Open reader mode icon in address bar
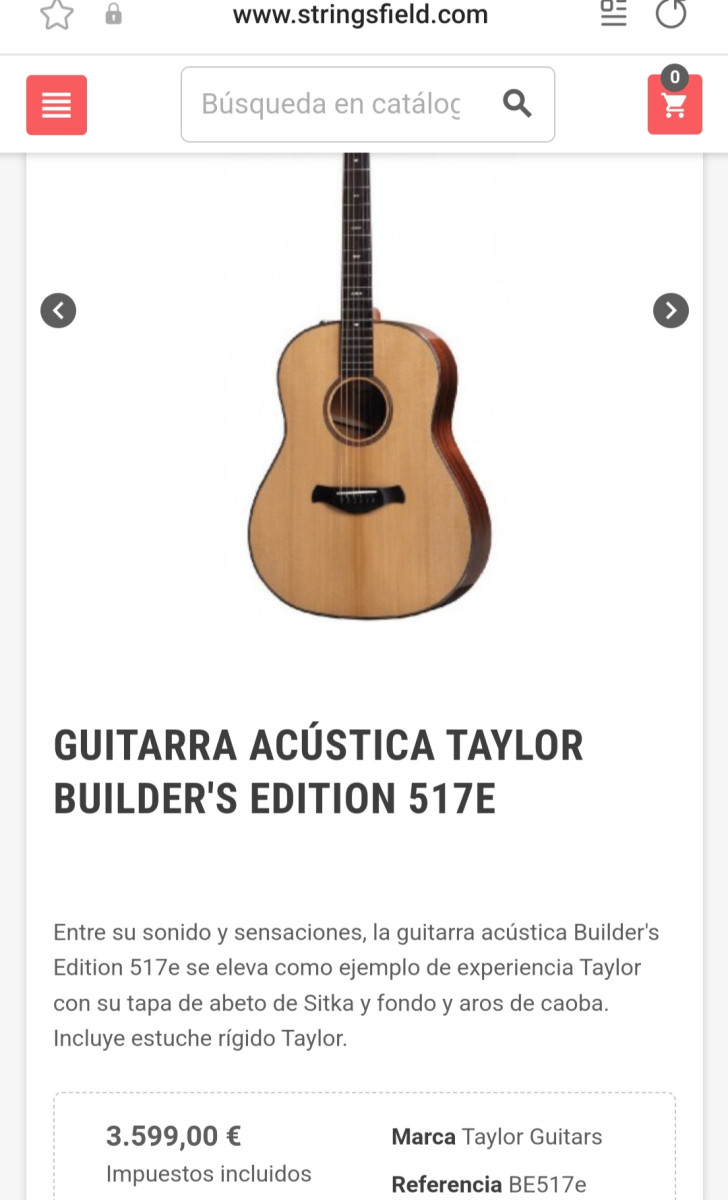Viewport: 728px width, 1200px height. [613, 14]
